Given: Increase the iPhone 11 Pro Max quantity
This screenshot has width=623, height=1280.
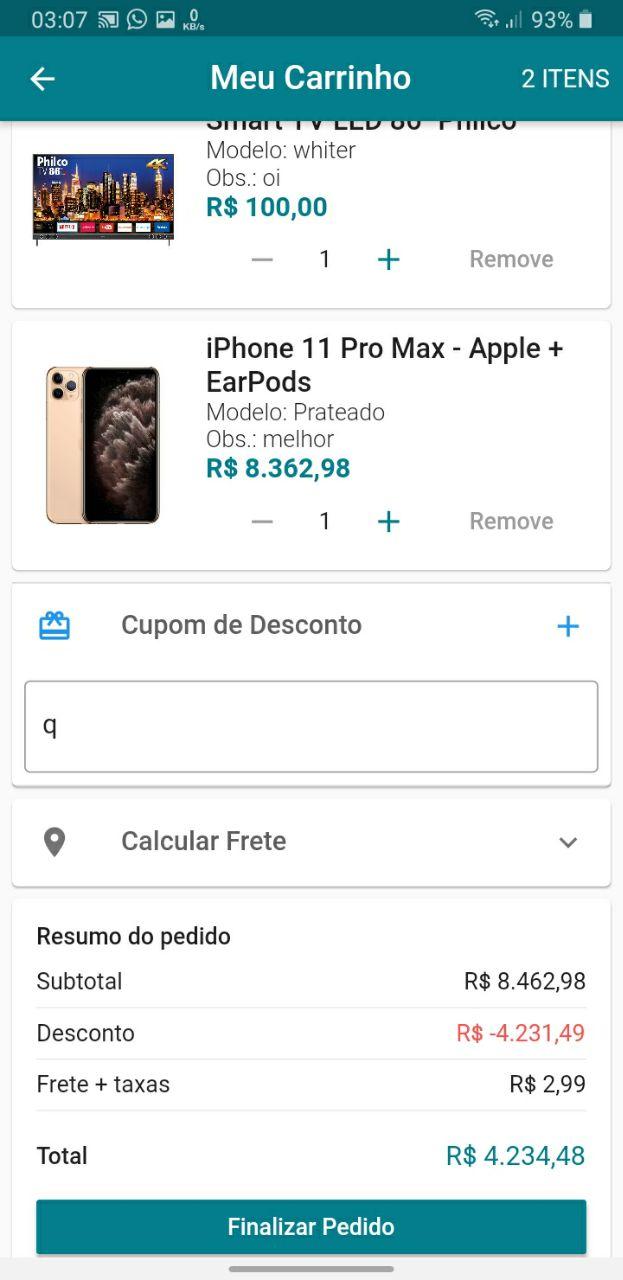Looking at the screenshot, I should (x=389, y=522).
